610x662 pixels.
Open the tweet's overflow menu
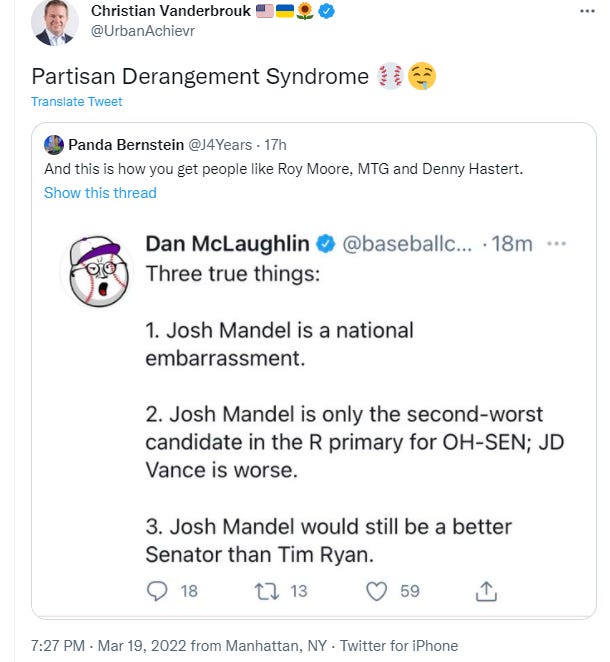pos(585,10)
